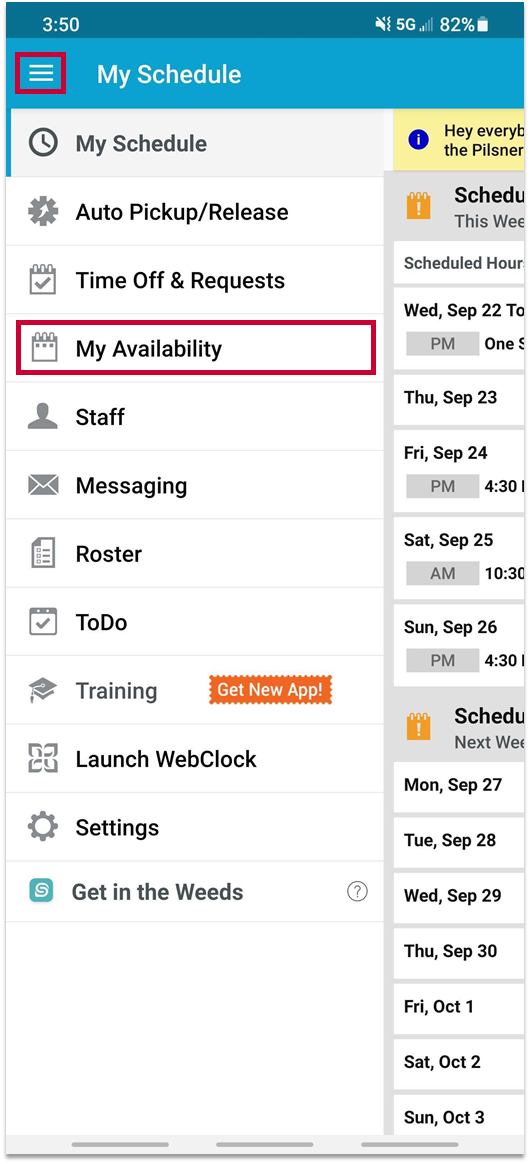Image resolution: width=530 pixels, height=1164 pixels.
Task: Open My Schedule in the drawer
Action: [x=195, y=143]
